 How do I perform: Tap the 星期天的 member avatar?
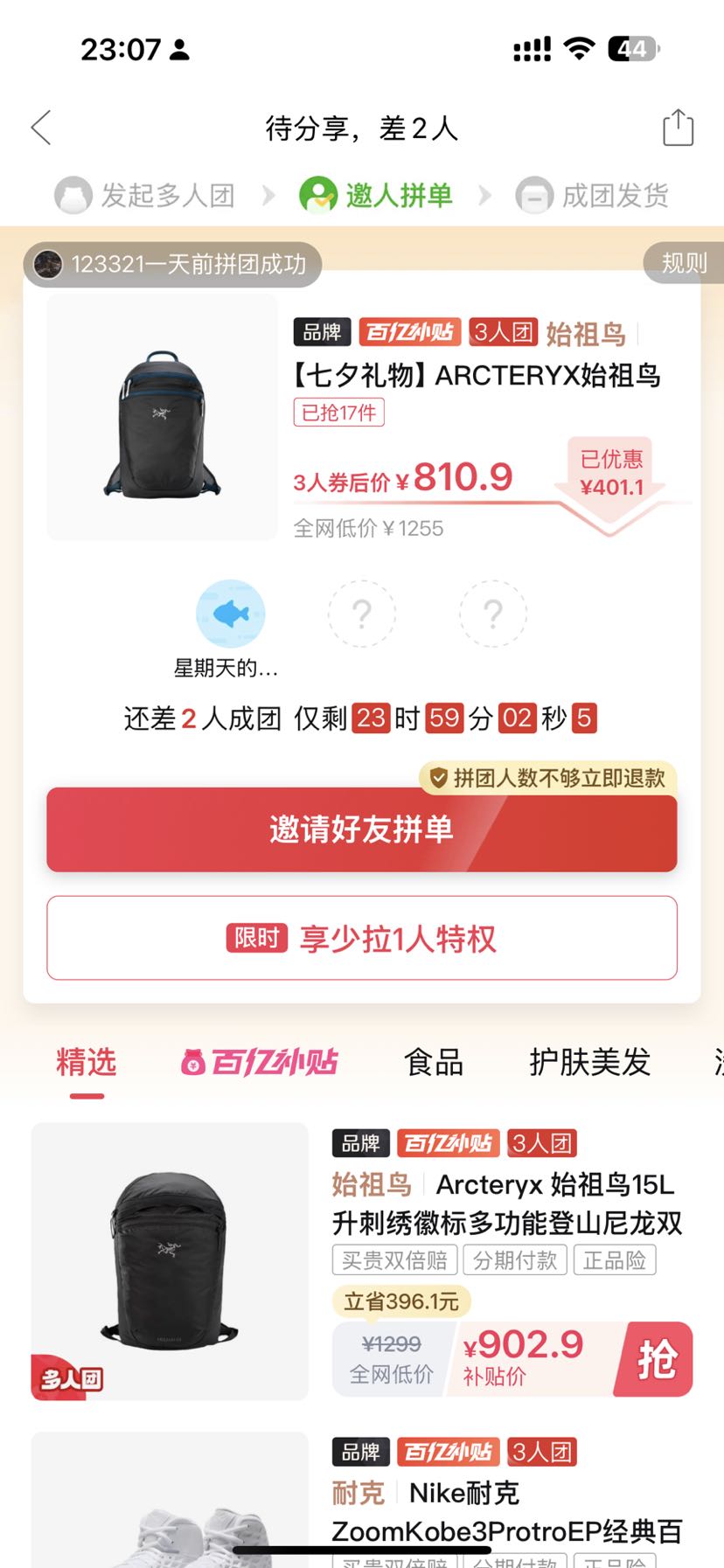point(231,614)
